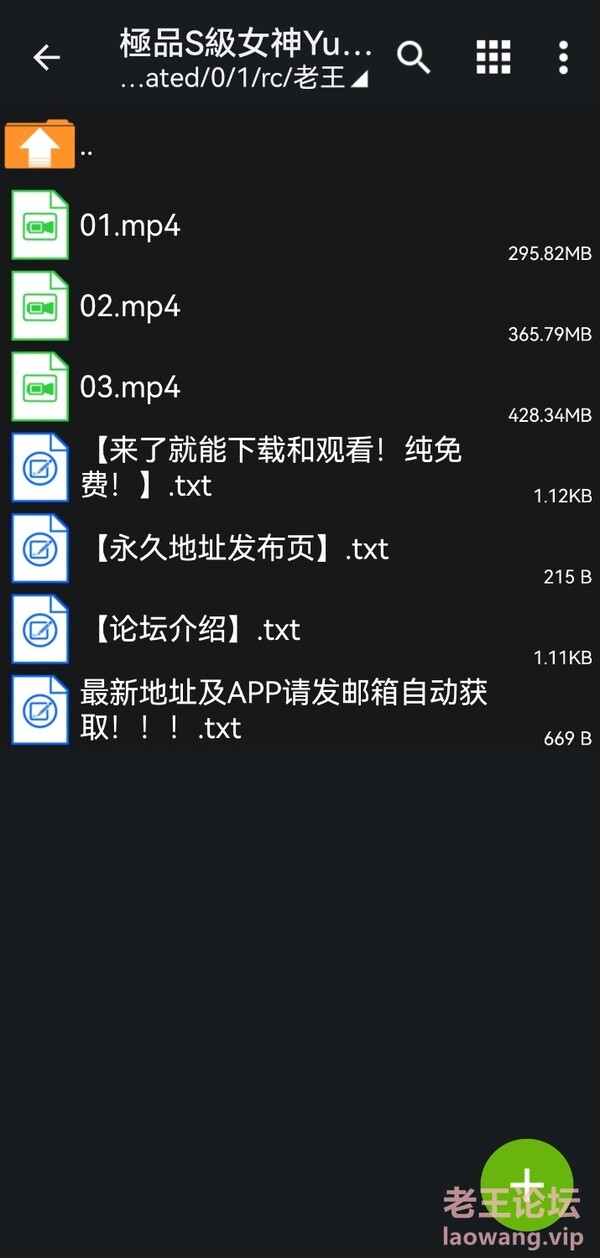Switch to the grid view
600x1258 pixels.
coord(493,58)
